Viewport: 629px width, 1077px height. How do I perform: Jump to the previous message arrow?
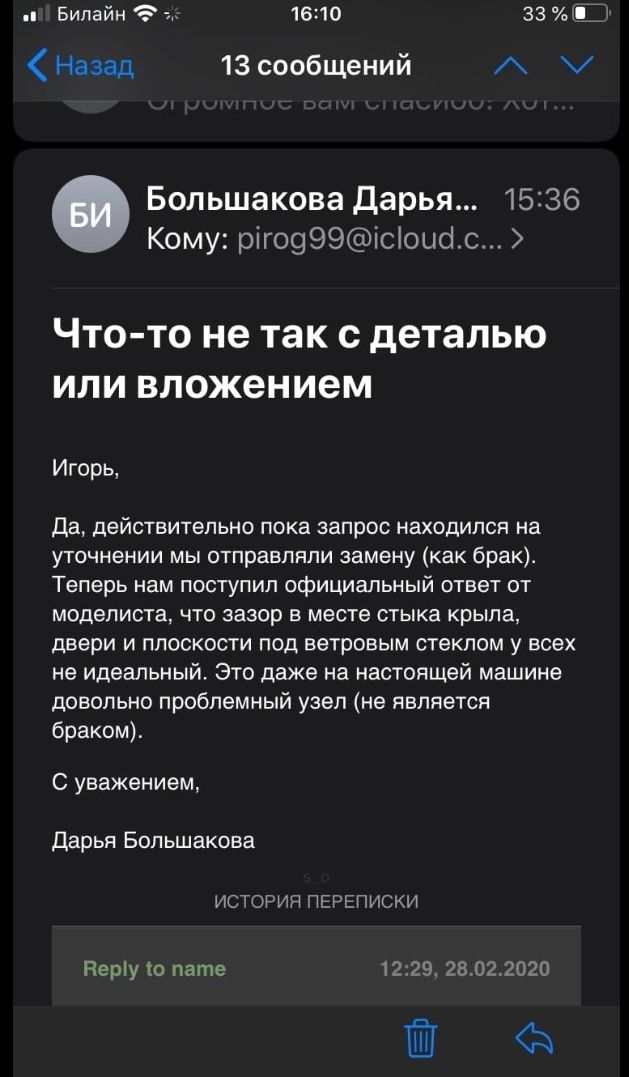(x=511, y=66)
